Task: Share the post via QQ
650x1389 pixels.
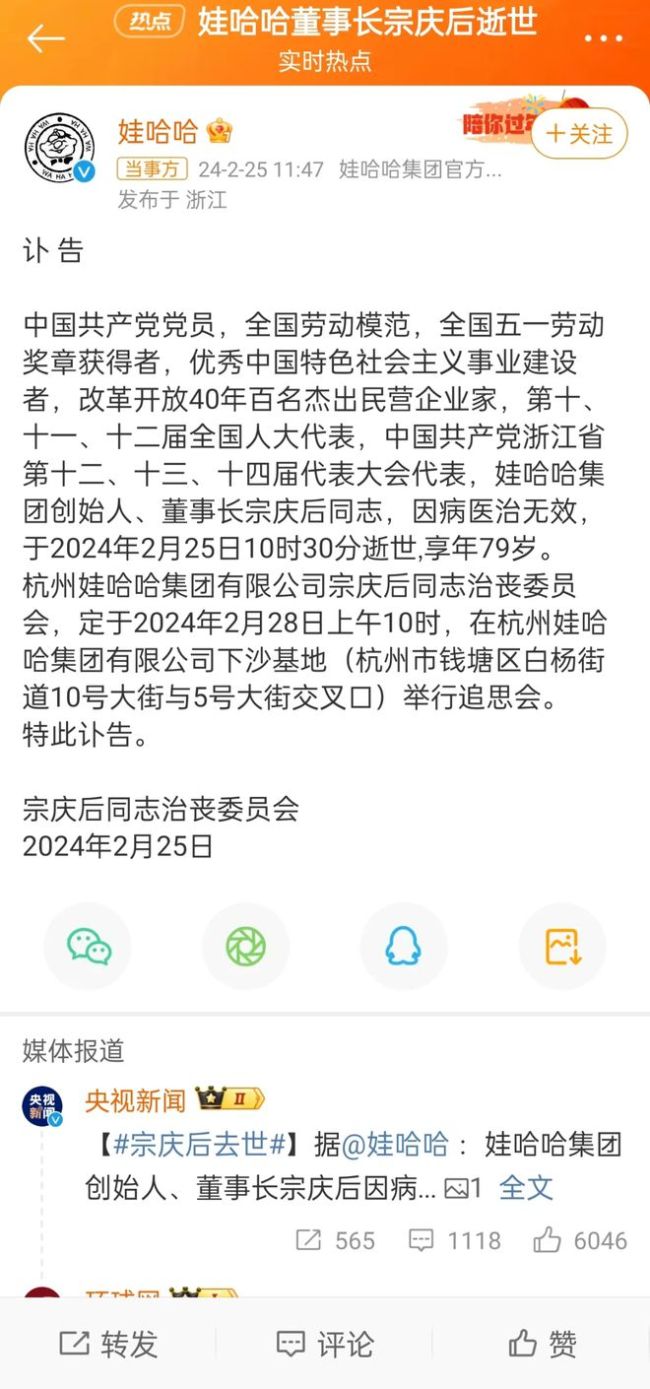Action: [x=403, y=946]
